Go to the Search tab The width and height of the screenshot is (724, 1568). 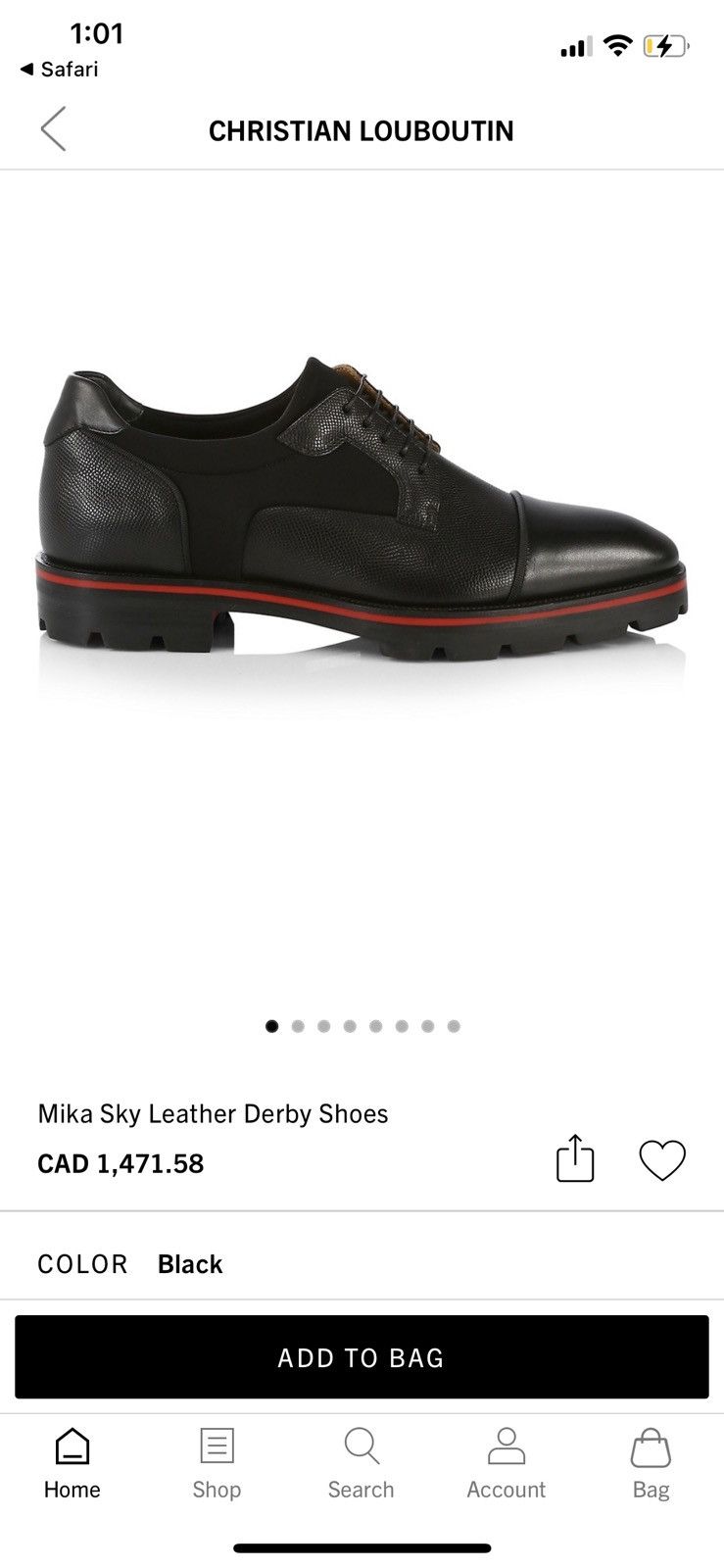(362, 1463)
